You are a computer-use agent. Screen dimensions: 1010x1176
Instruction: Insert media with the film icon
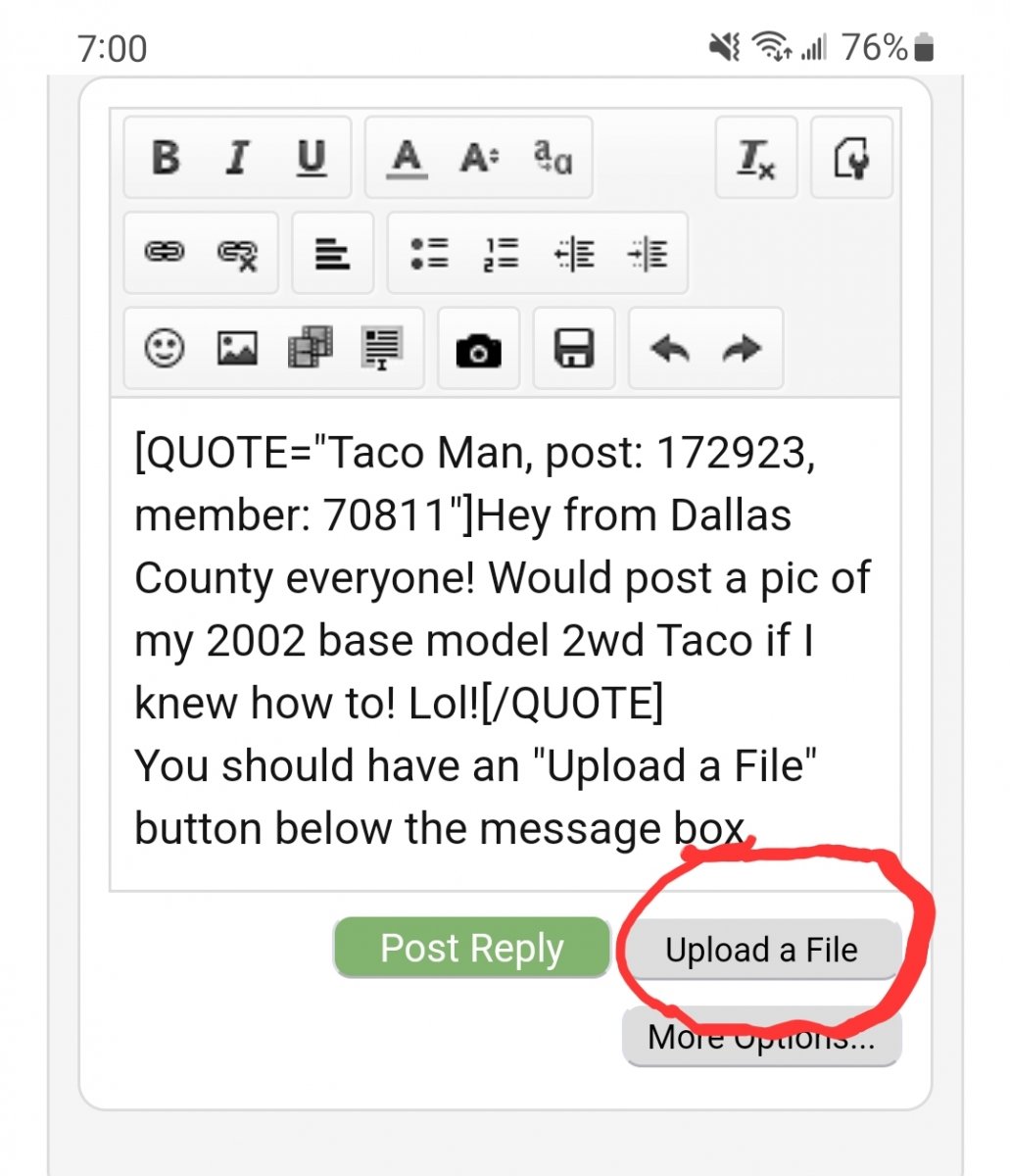[310, 348]
